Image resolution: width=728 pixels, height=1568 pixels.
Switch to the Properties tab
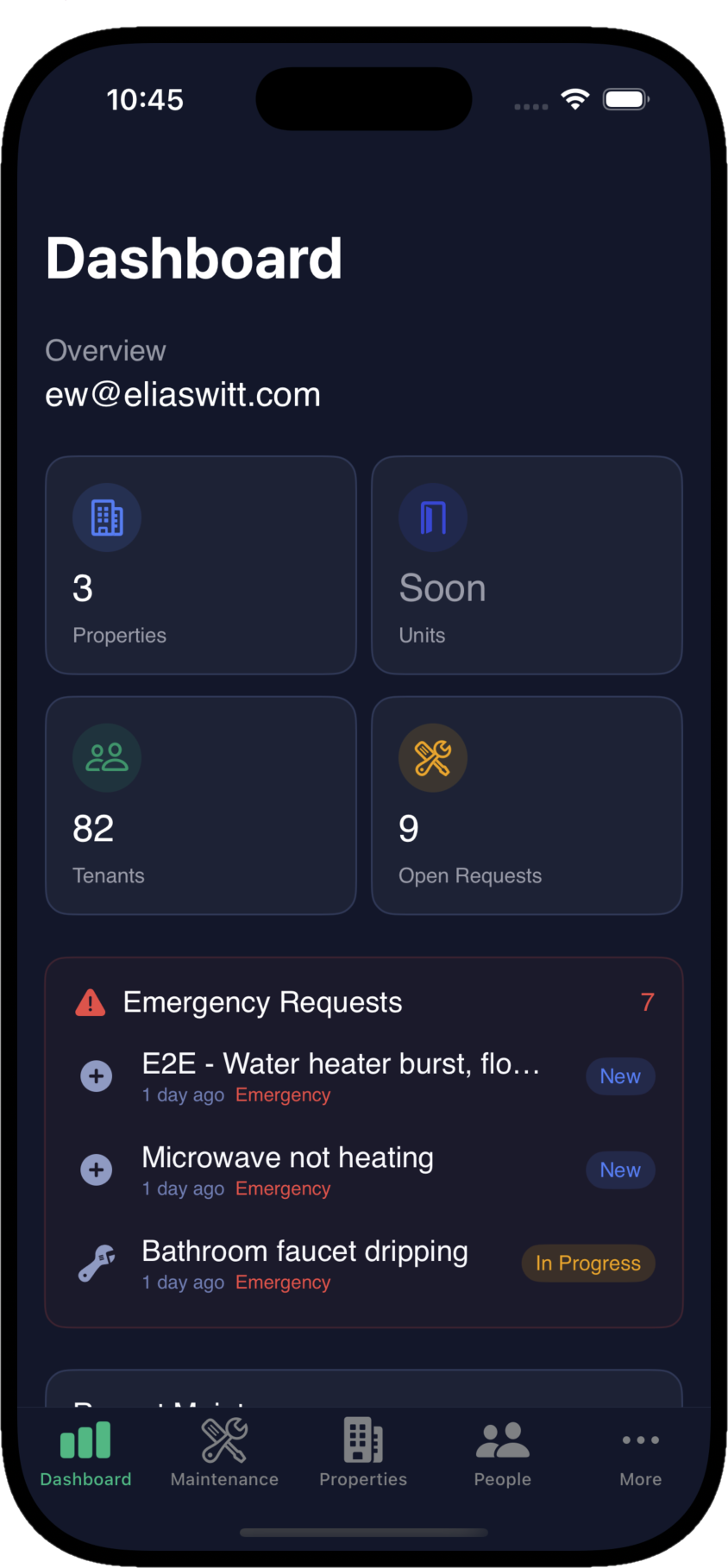[x=363, y=1453]
